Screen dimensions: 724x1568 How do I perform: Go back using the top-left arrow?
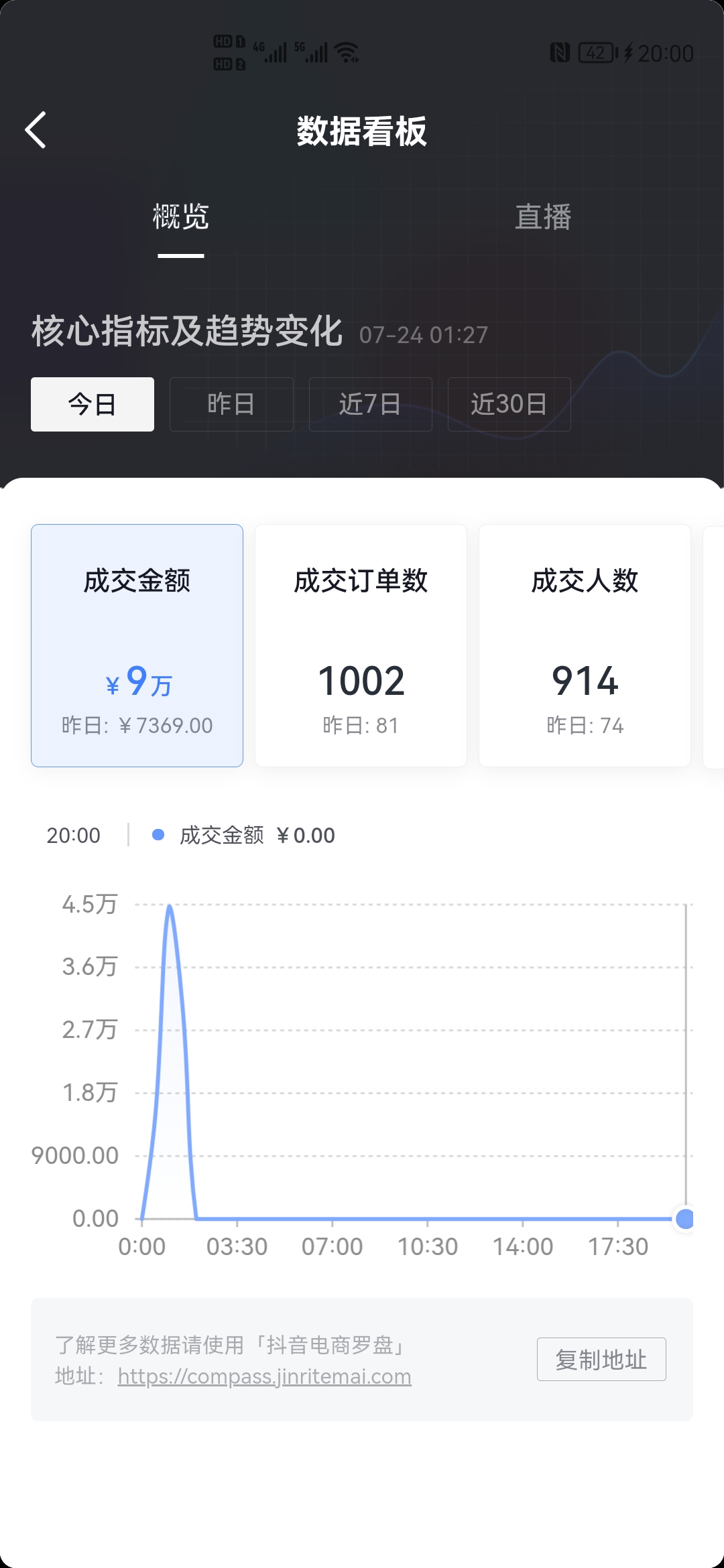36,130
